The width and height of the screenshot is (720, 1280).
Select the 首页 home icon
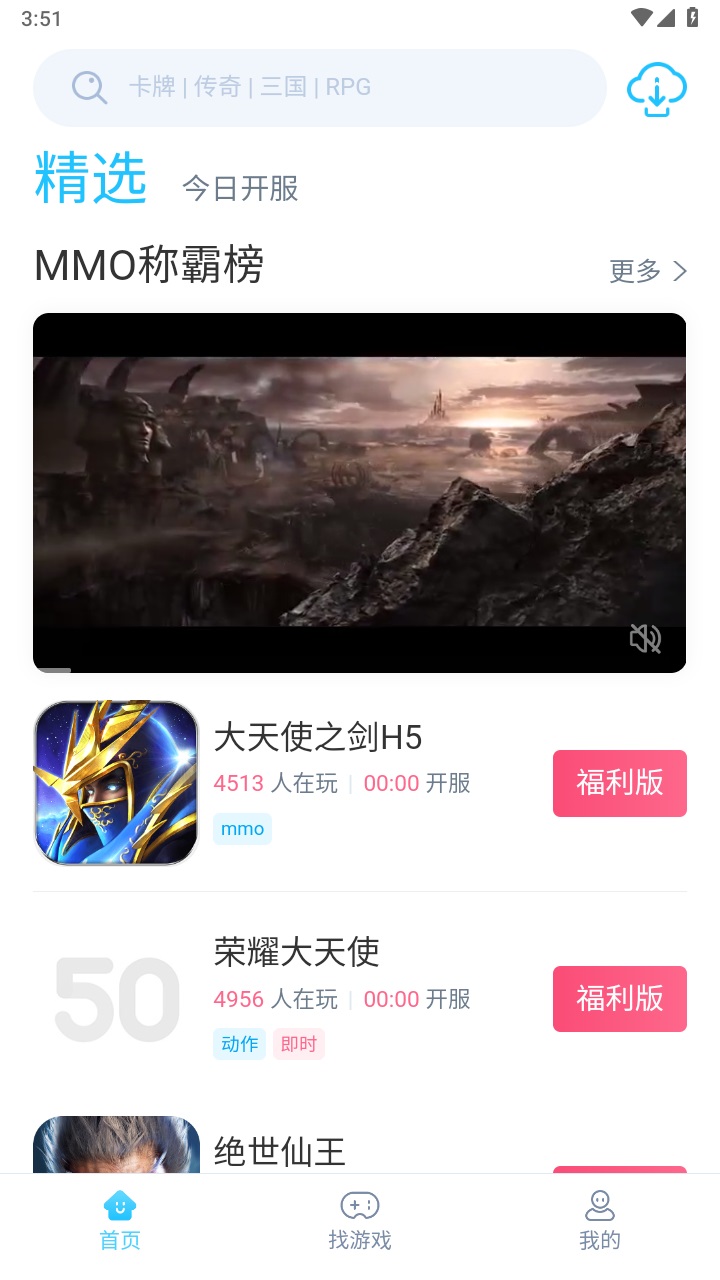point(119,1205)
